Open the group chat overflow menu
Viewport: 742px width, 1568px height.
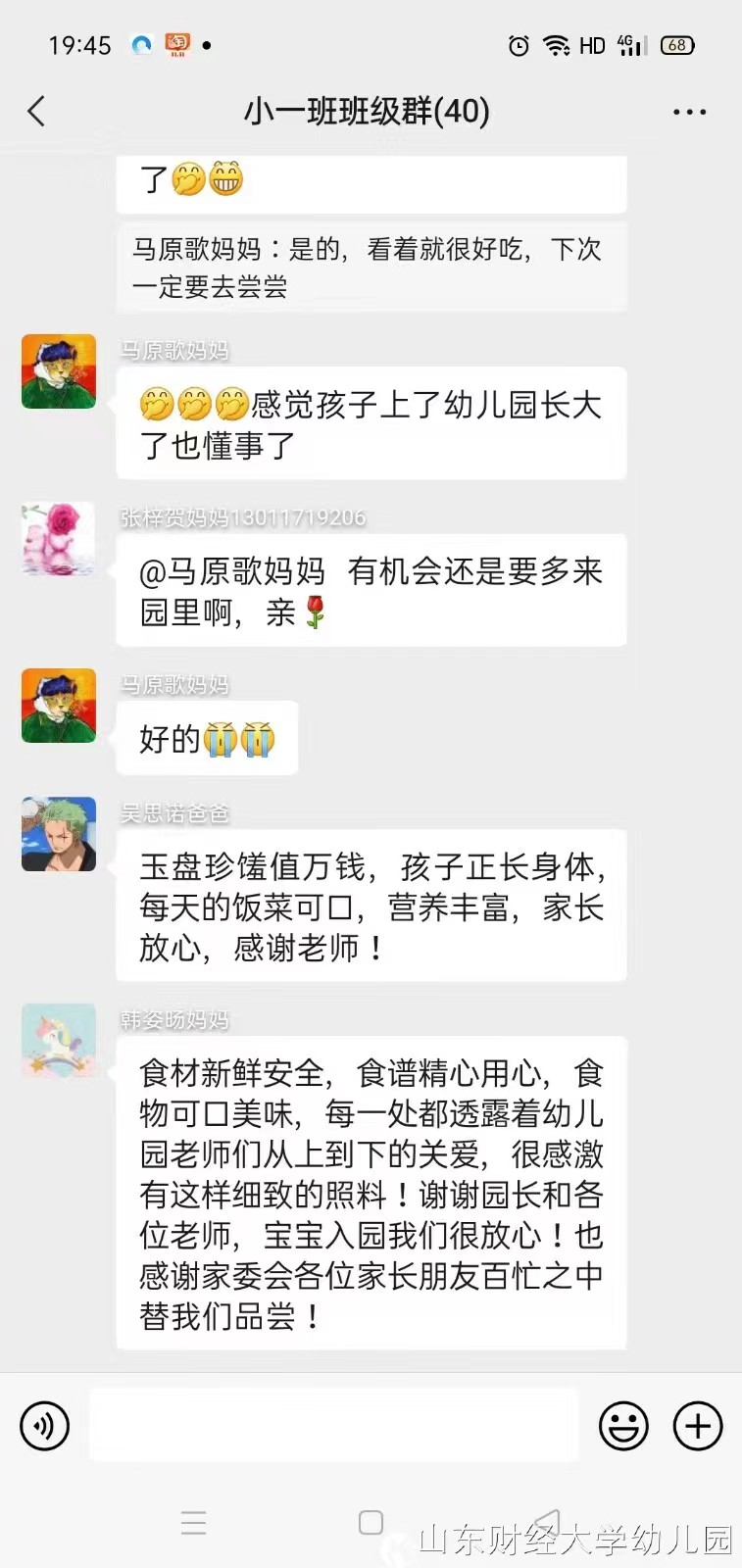pyautogui.click(x=689, y=113)
